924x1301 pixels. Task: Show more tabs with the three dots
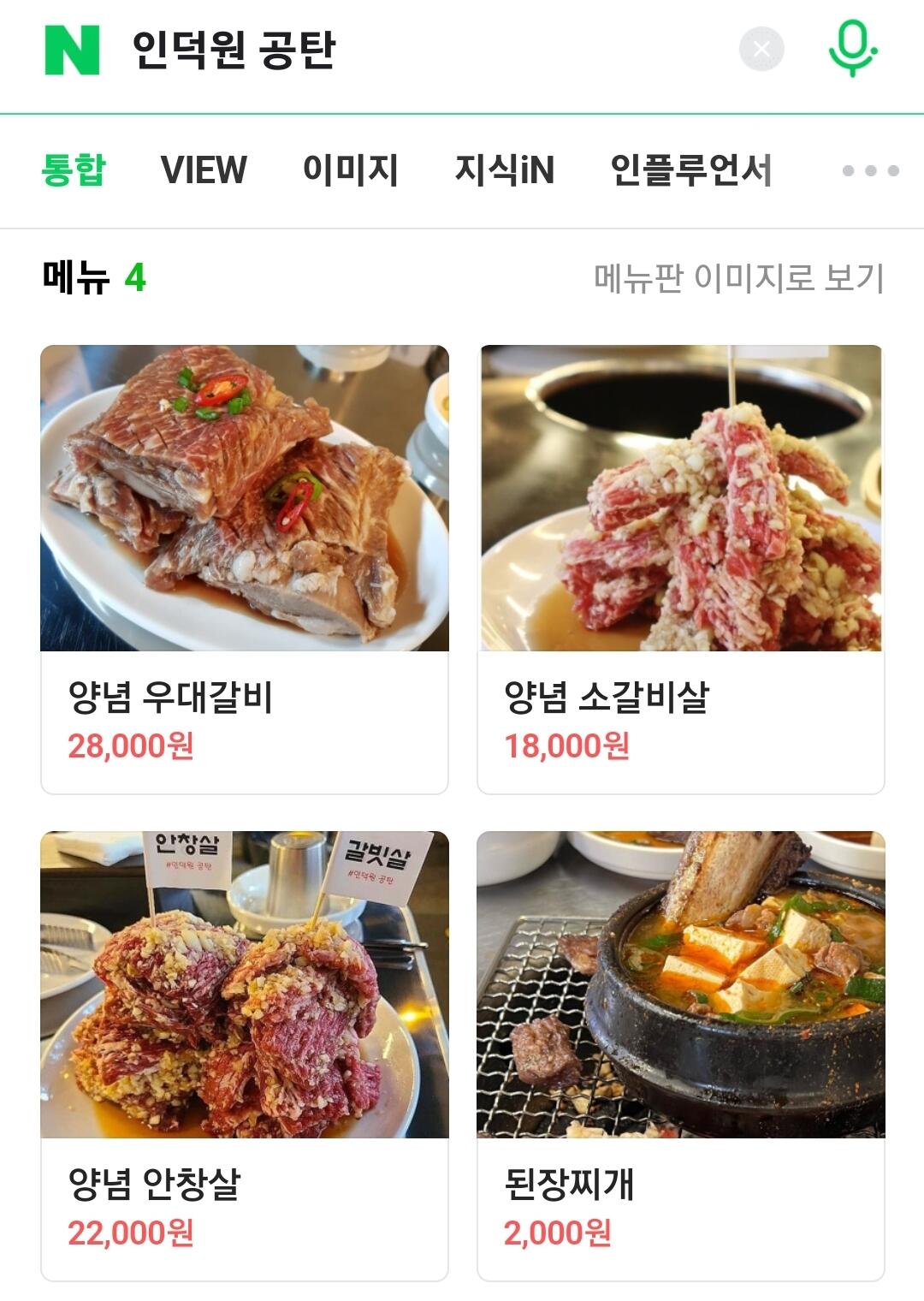click(x=870, y=170)
